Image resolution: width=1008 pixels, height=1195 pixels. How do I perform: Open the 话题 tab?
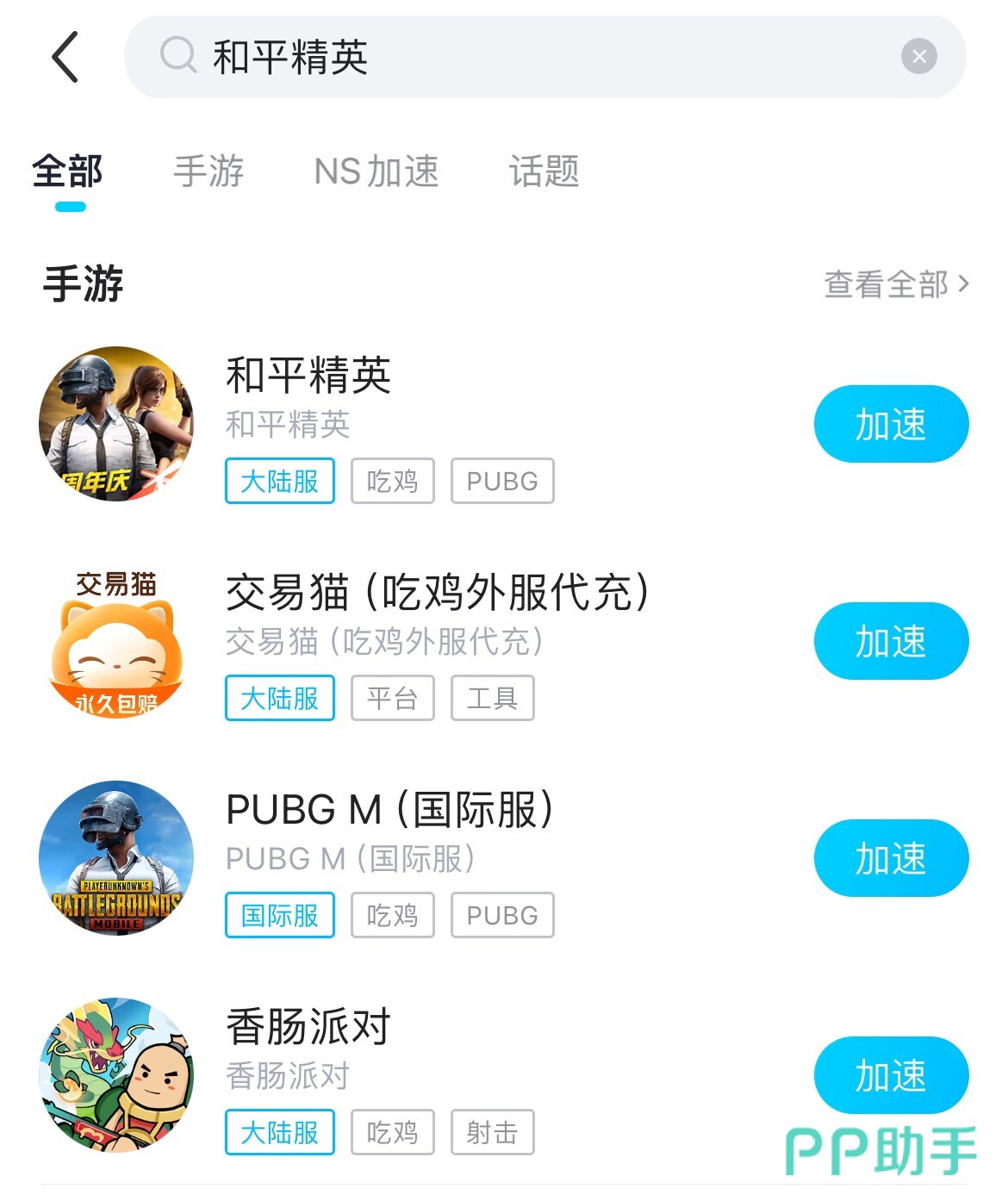tap(544, 171)
